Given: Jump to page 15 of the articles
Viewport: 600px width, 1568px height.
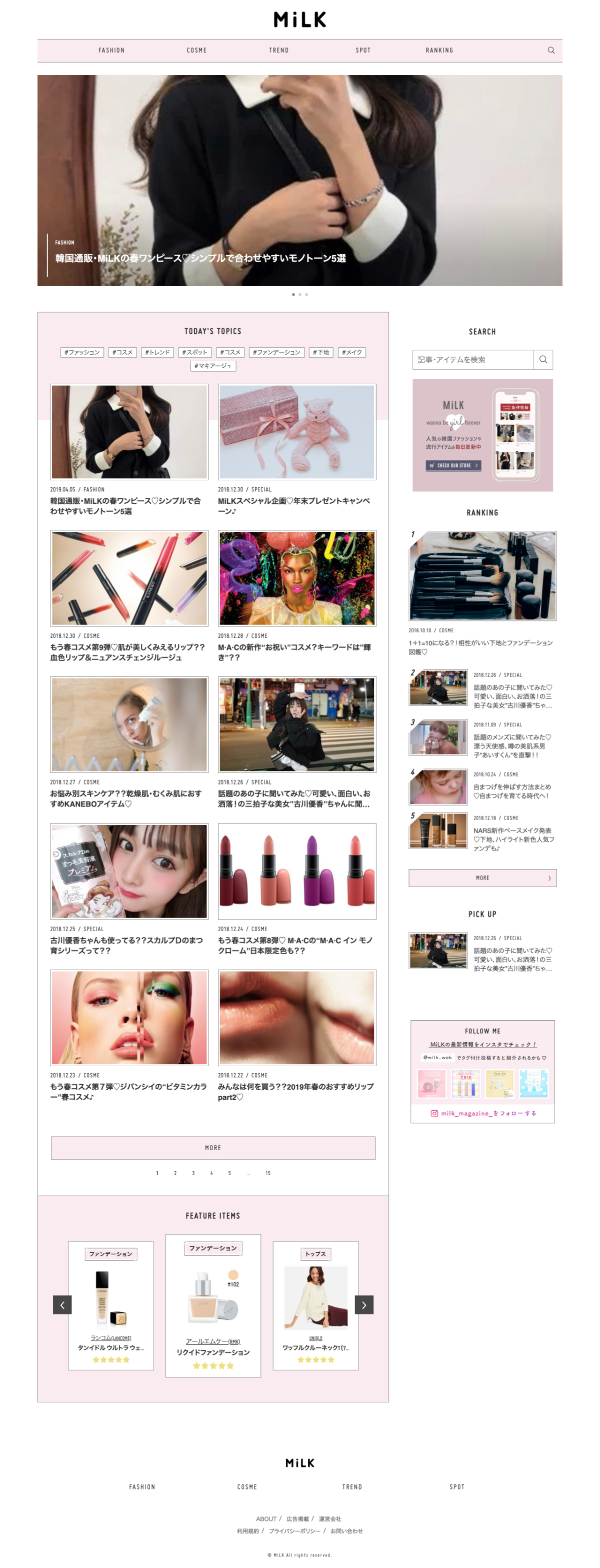Looking at the screenshot, I should (267, 1173).
